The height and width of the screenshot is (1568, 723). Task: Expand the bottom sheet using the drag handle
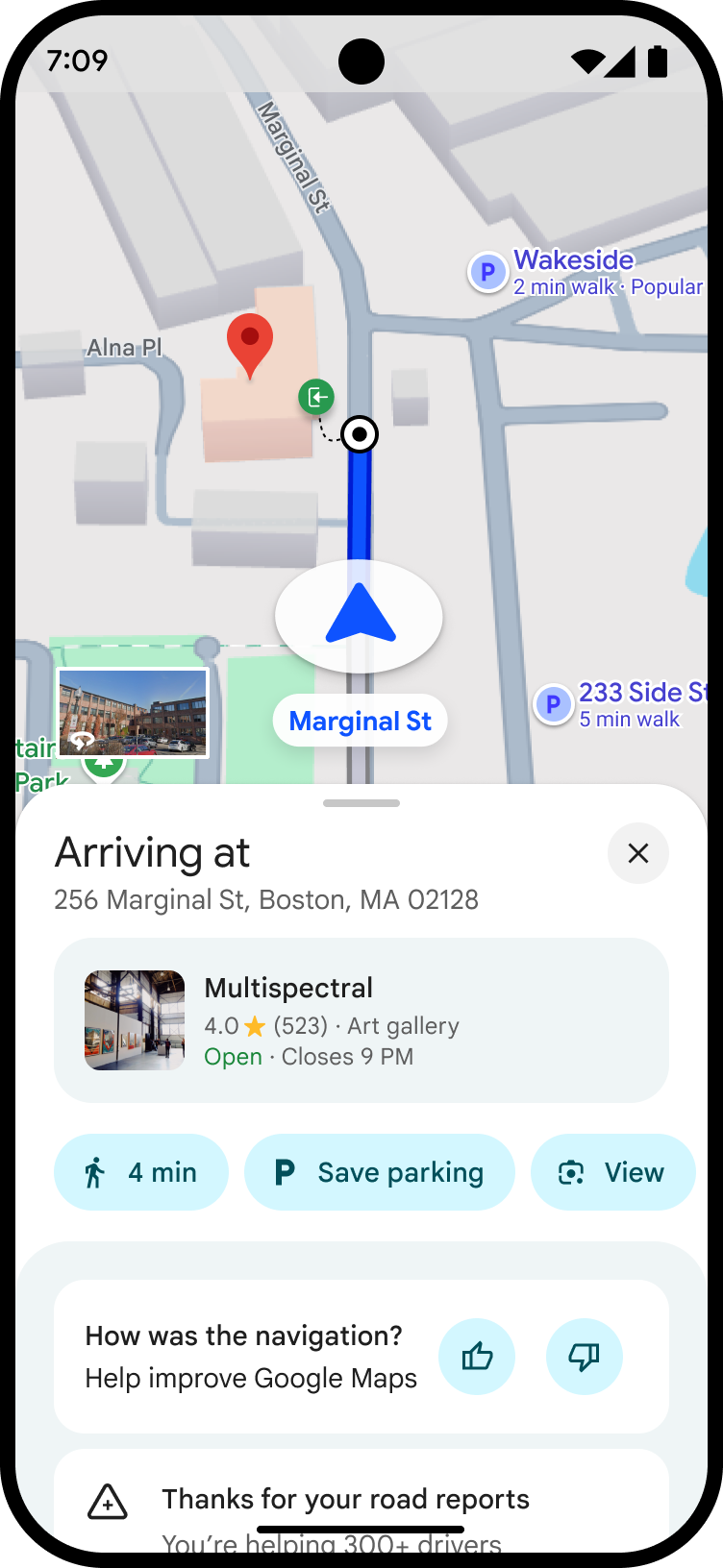361,802
